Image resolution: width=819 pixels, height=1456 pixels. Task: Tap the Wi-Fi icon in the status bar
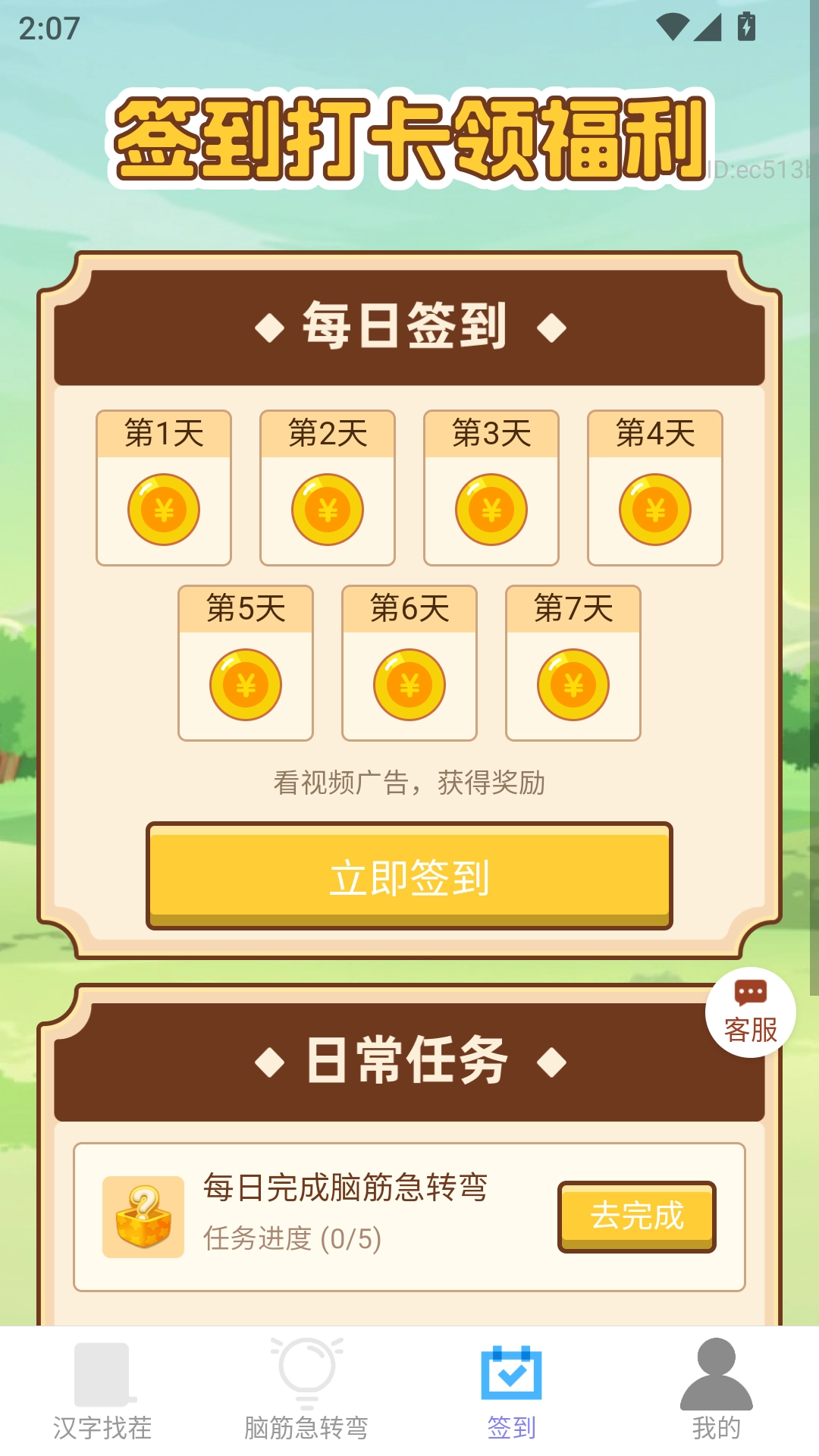point(673,25)
